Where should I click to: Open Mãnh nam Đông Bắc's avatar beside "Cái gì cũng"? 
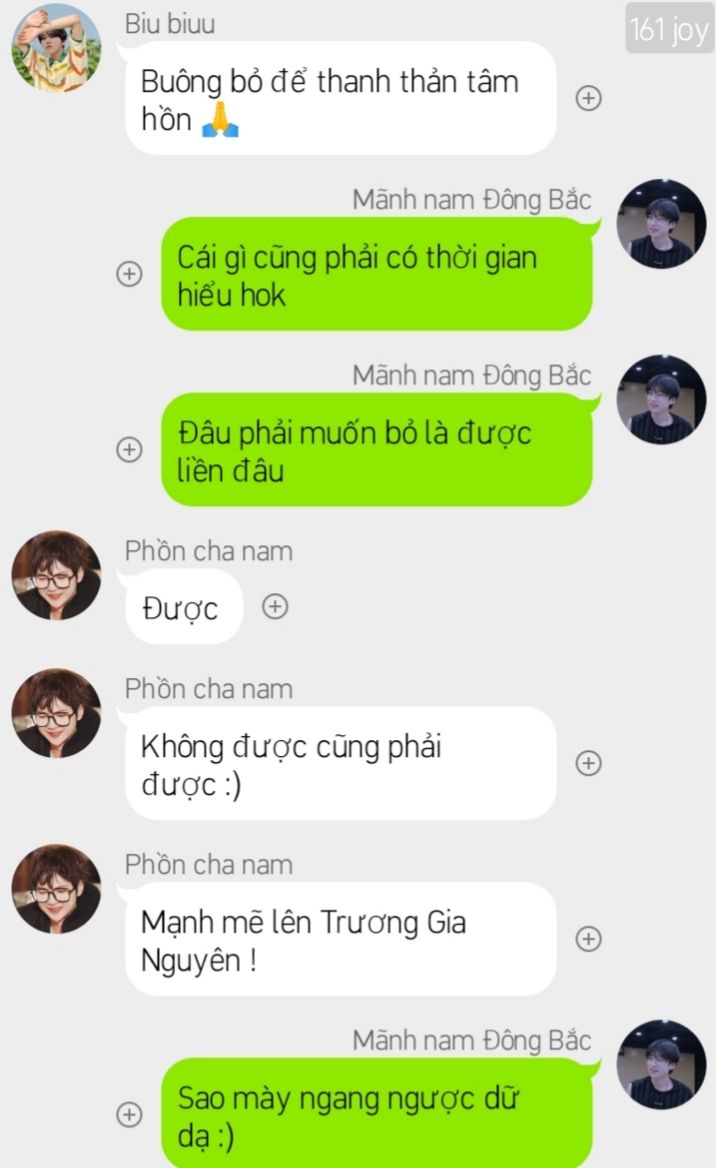(x=661, y=223)
